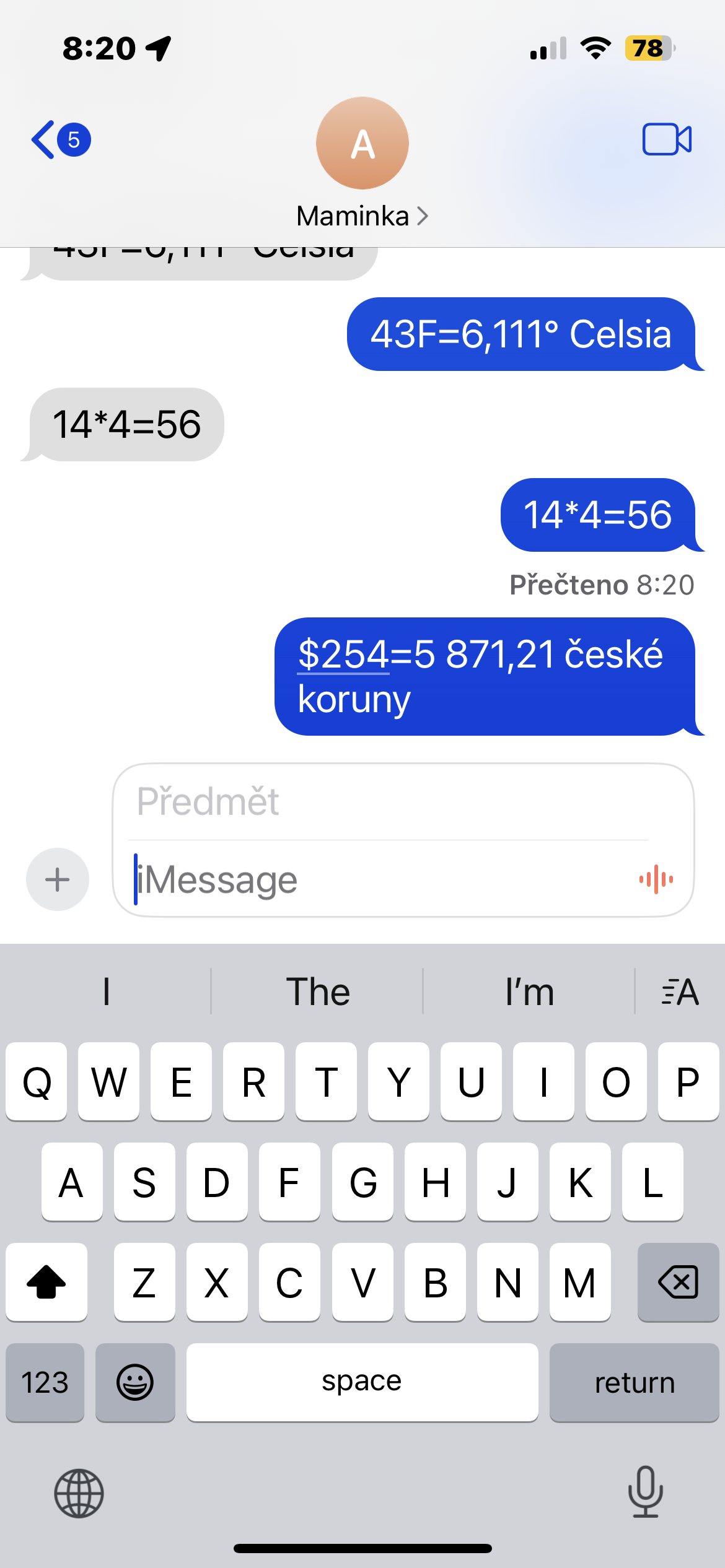Image resolution: width=725 pixels, height=1568 pixels.
Task: Tap the Předmět subject field
Action: tap(384, 801)
